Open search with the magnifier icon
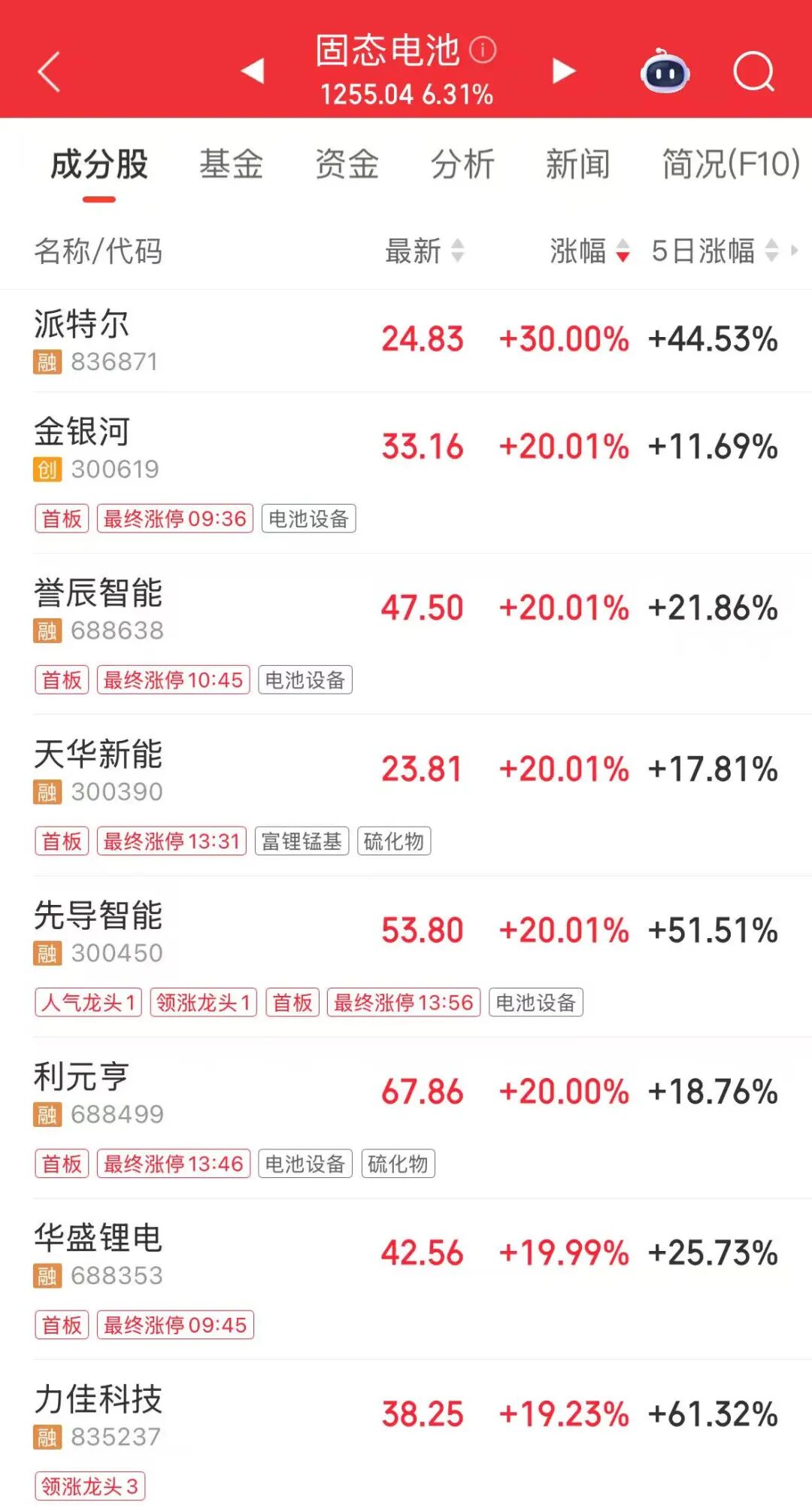This screenshot has height=1506, width=812. point(753,72)
